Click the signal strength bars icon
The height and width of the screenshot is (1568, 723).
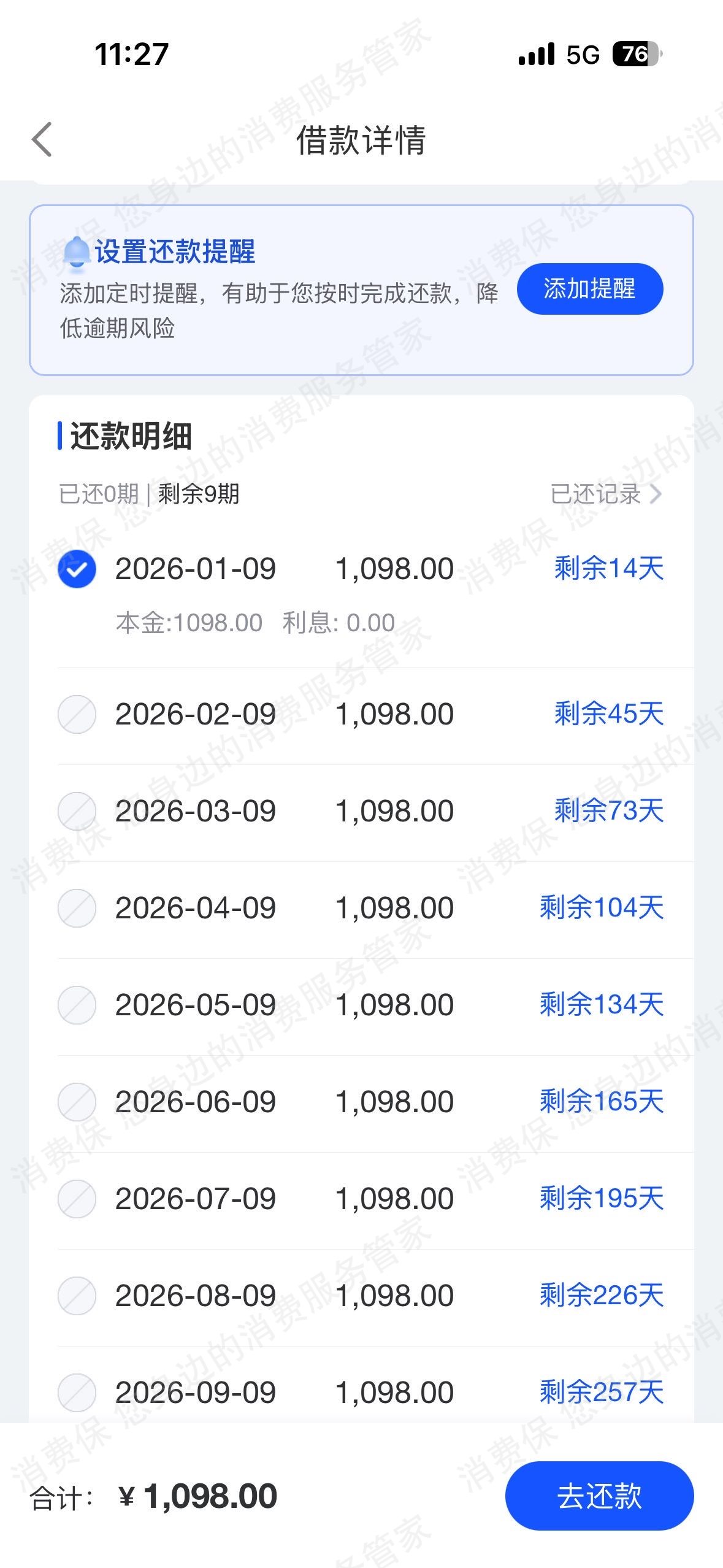[x=536, y=55]
